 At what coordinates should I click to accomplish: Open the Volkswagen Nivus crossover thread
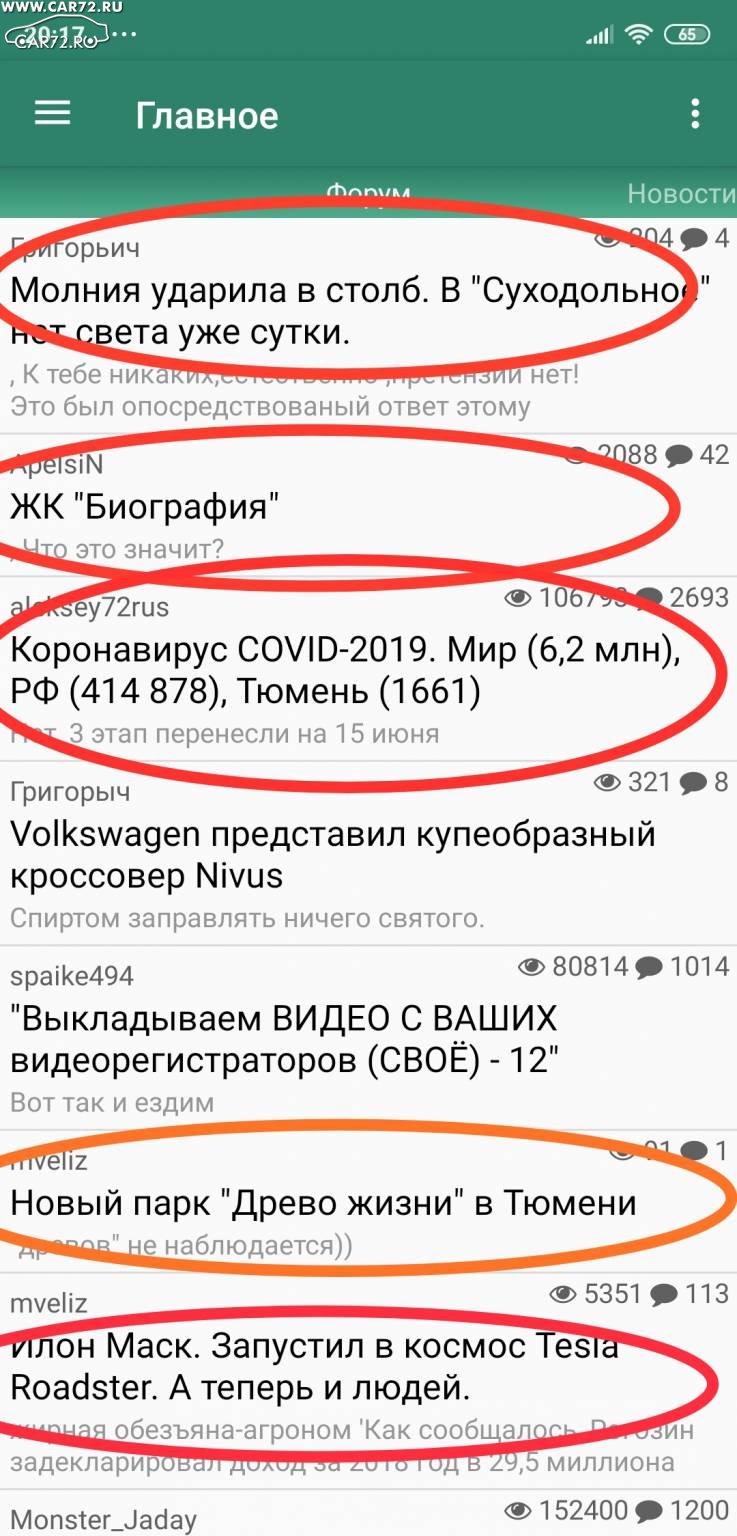coord(368,854)
